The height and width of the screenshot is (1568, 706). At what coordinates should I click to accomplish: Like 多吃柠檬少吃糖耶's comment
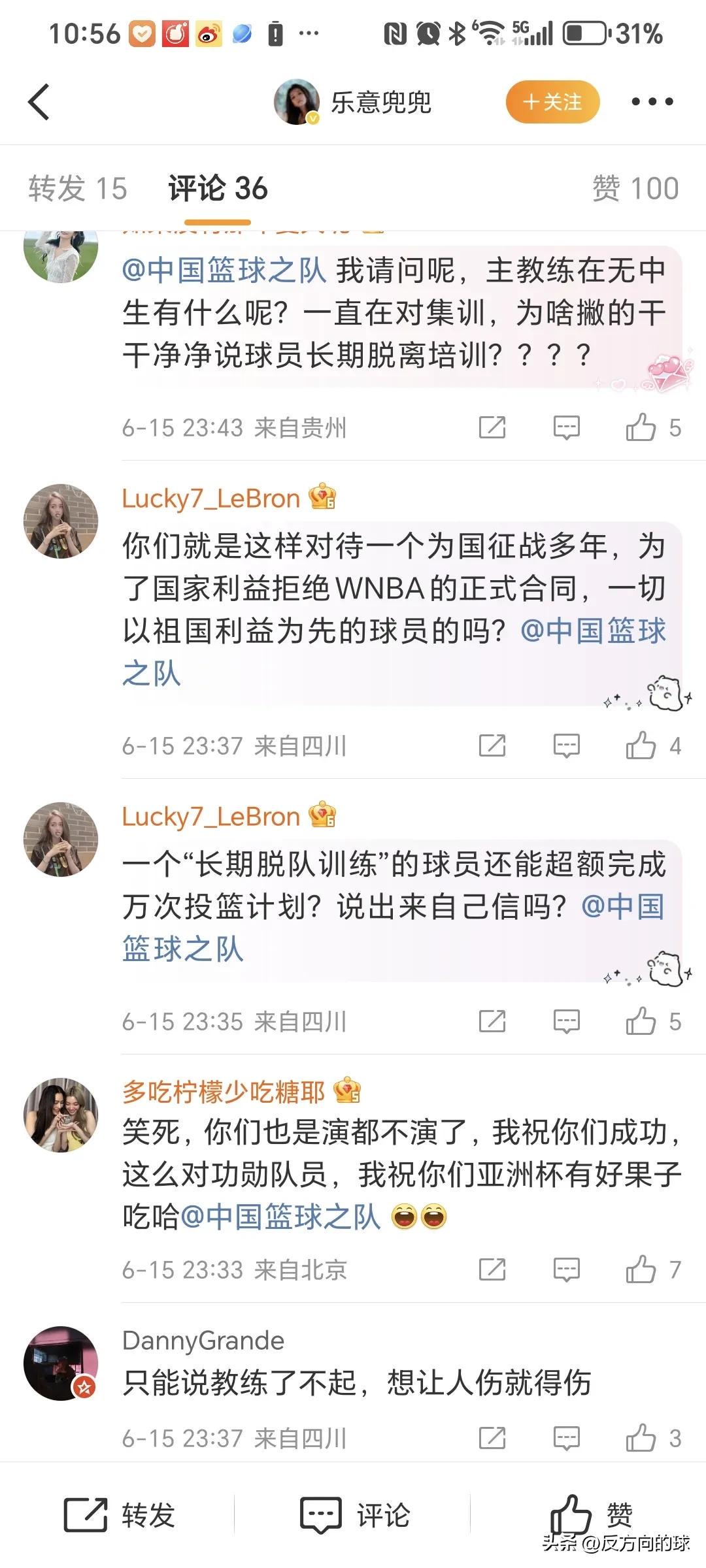641,1269
